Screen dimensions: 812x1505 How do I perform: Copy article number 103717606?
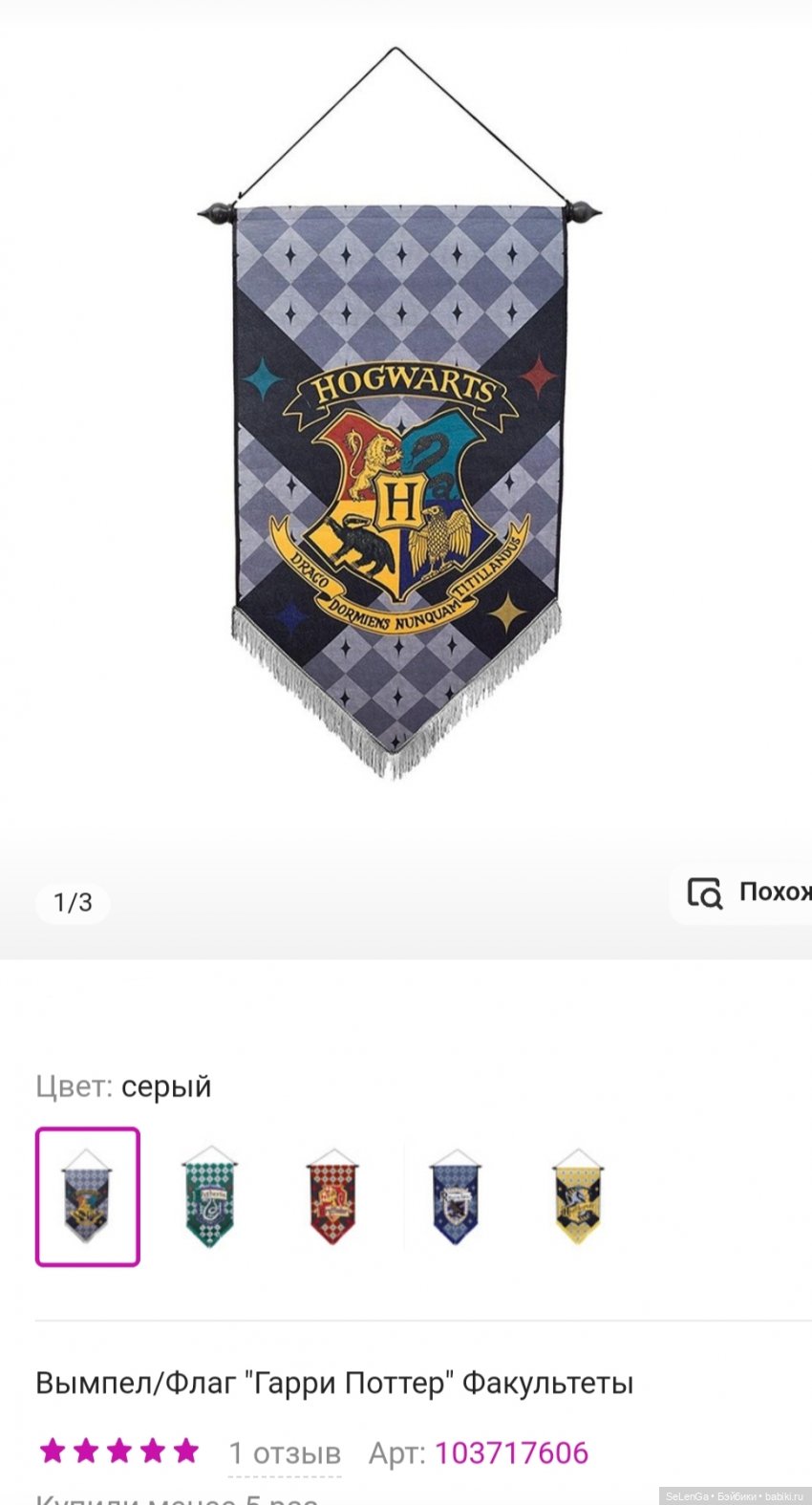tap(511, 1453)
